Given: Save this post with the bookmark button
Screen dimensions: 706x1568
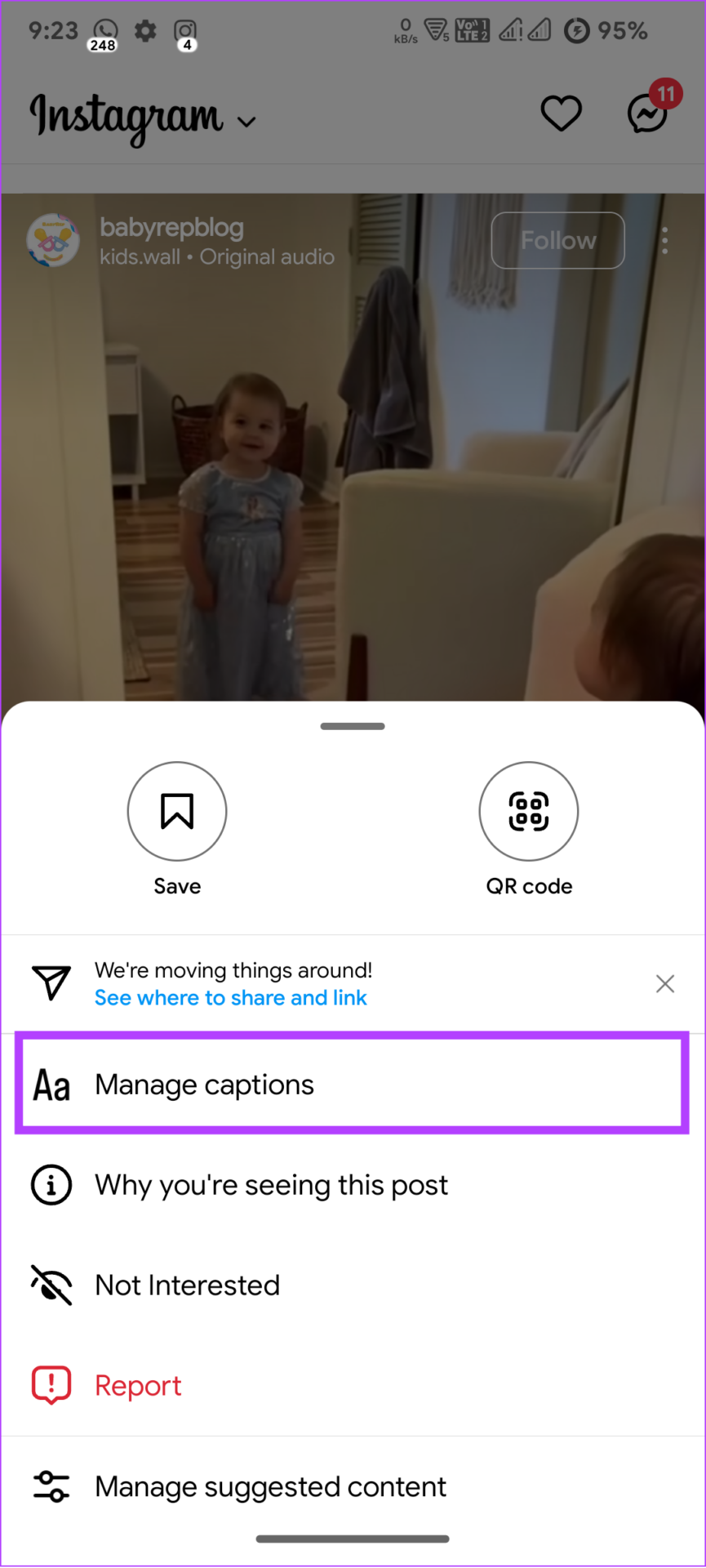Looking at the screenshot, I should 177,811.
